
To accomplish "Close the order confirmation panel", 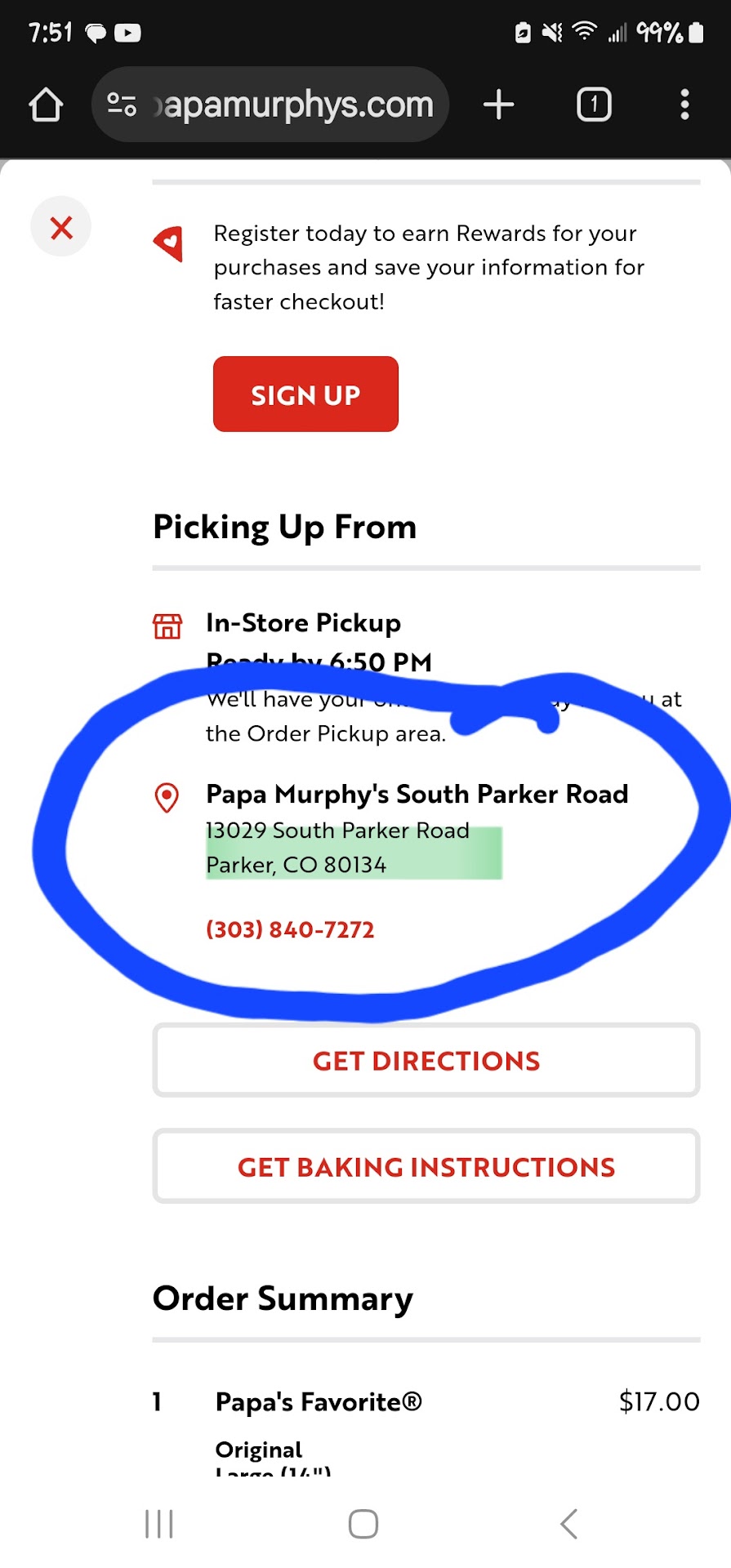I will pos(61,227).
